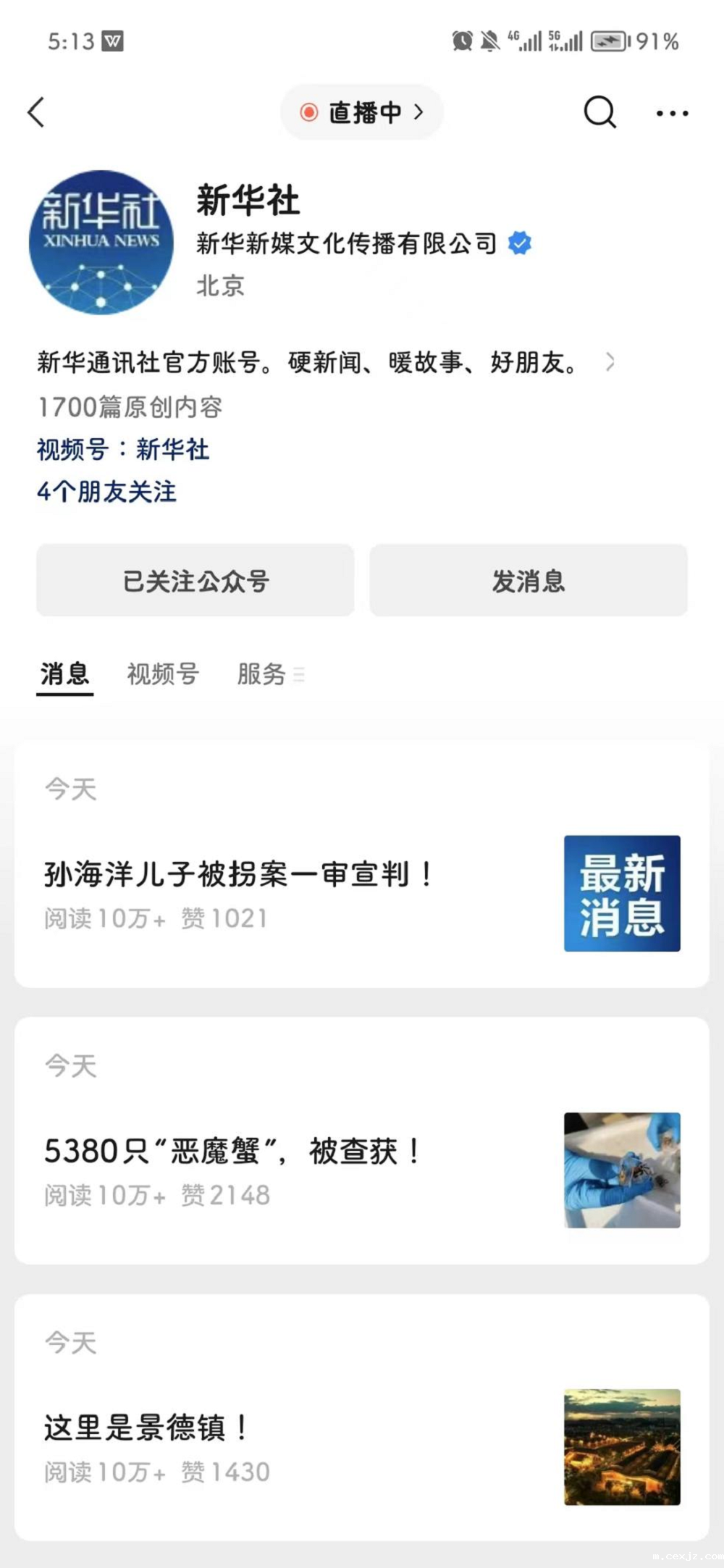The height and width of the screenshot is (1568, 724).
Task: Search within the 新华社 account
Action: 599,112
